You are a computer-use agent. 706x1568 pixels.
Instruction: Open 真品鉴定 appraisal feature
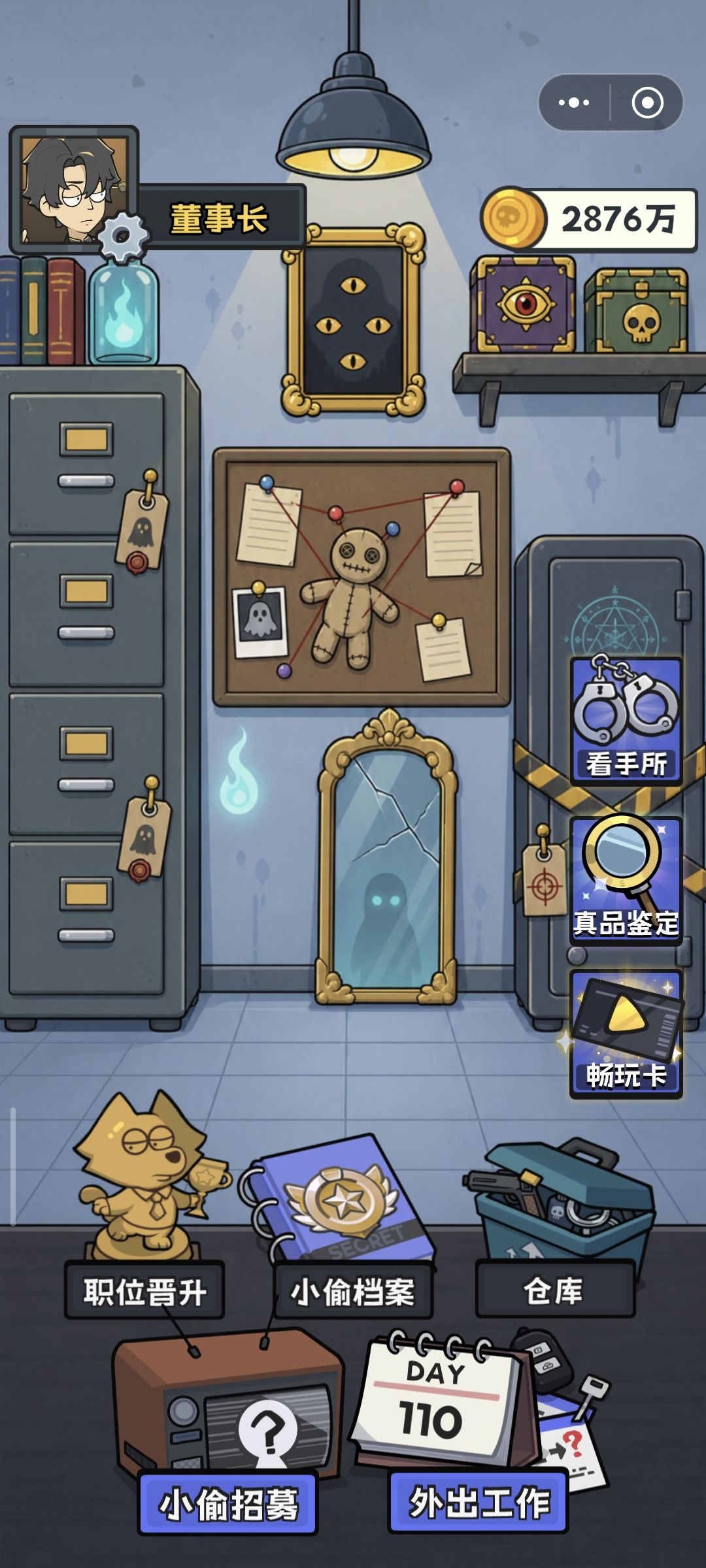[x=626, y=879]
